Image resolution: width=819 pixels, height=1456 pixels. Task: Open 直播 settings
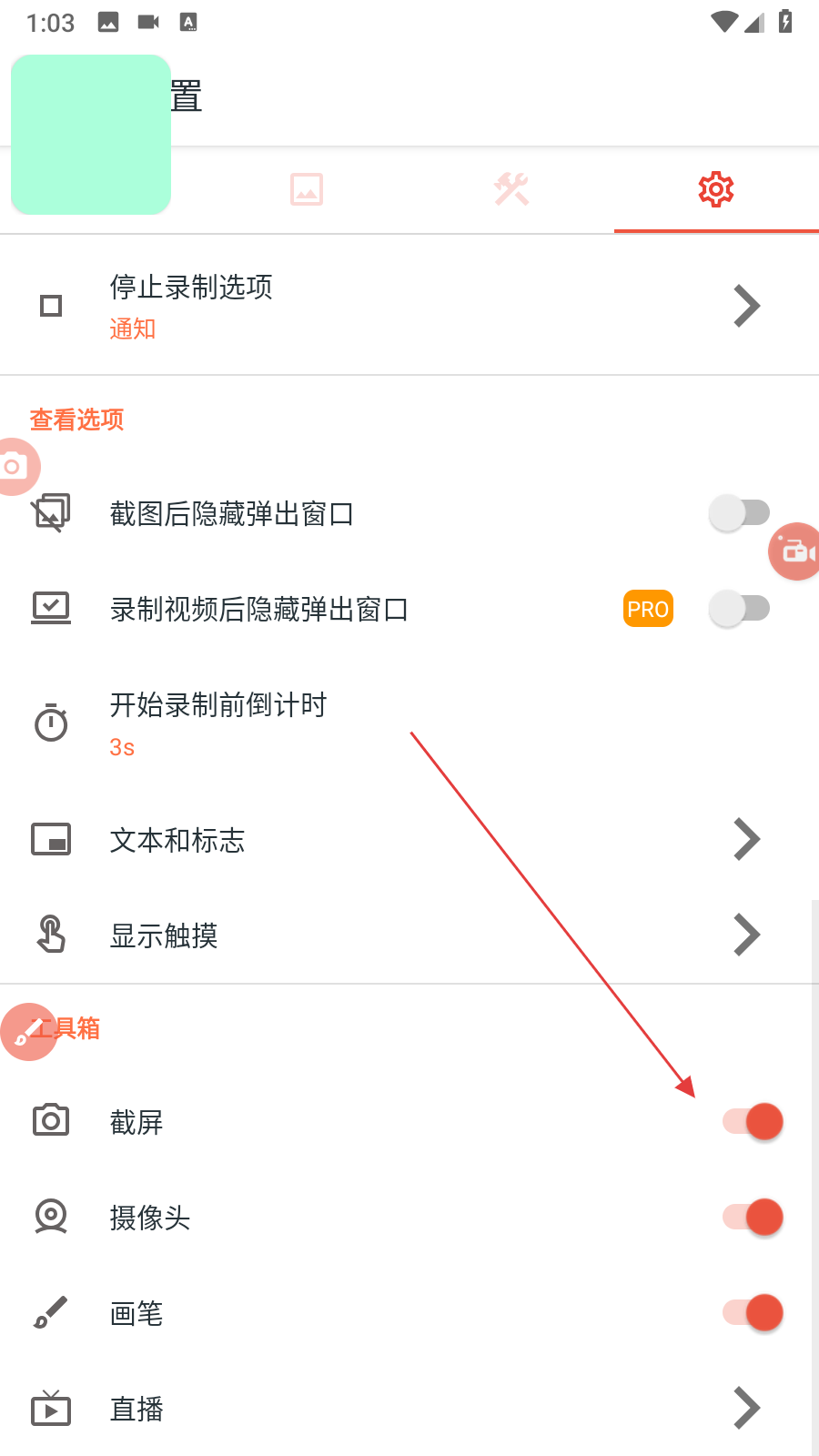pyautogui.click(x=409, y=1409)
